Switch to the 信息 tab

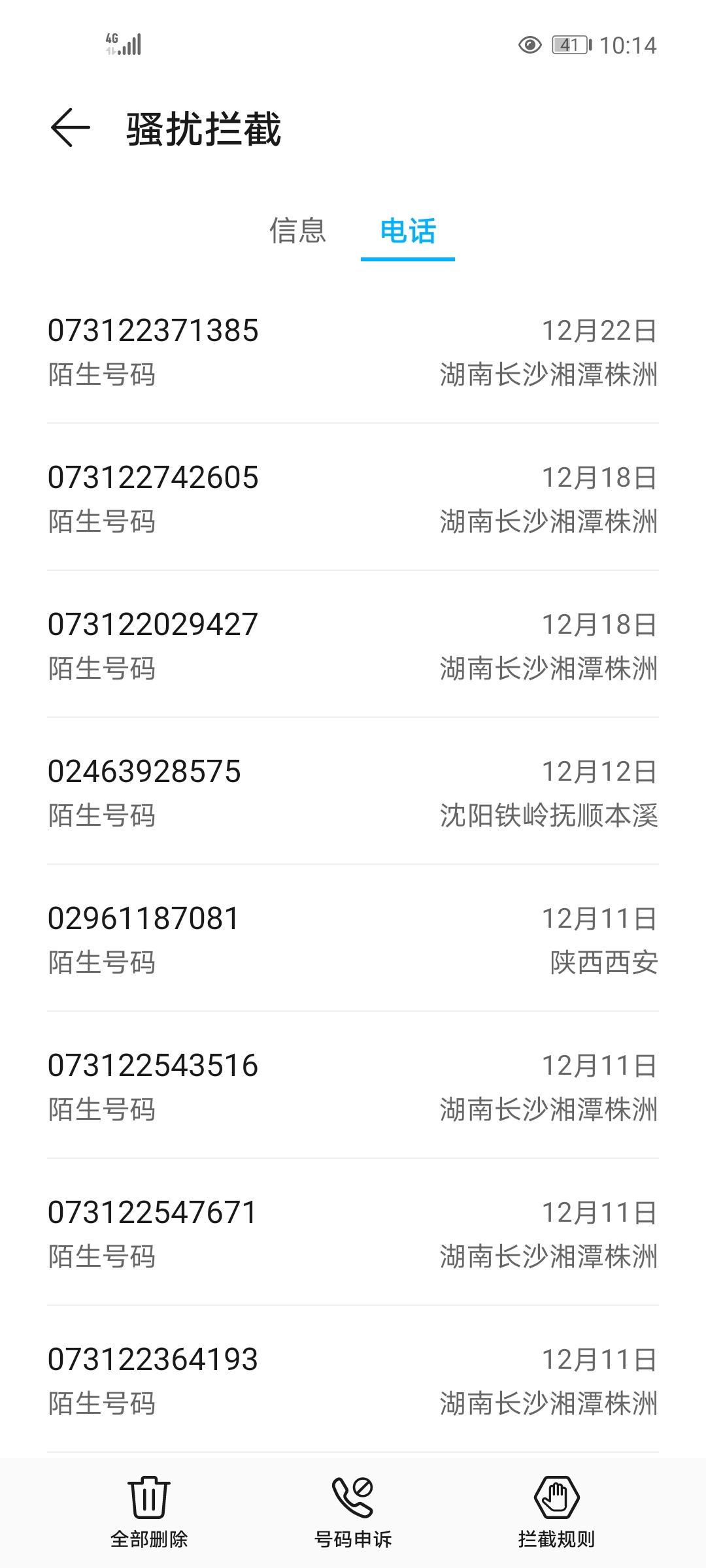297,231
